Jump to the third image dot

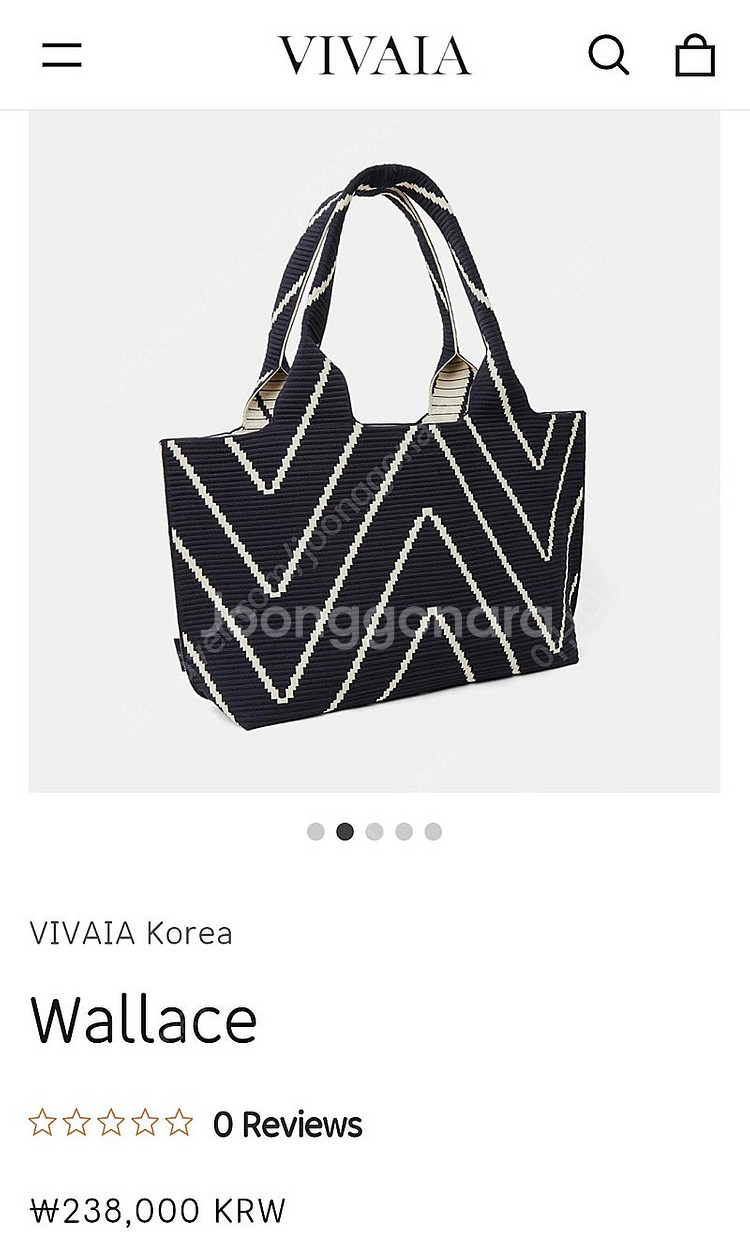374,832
